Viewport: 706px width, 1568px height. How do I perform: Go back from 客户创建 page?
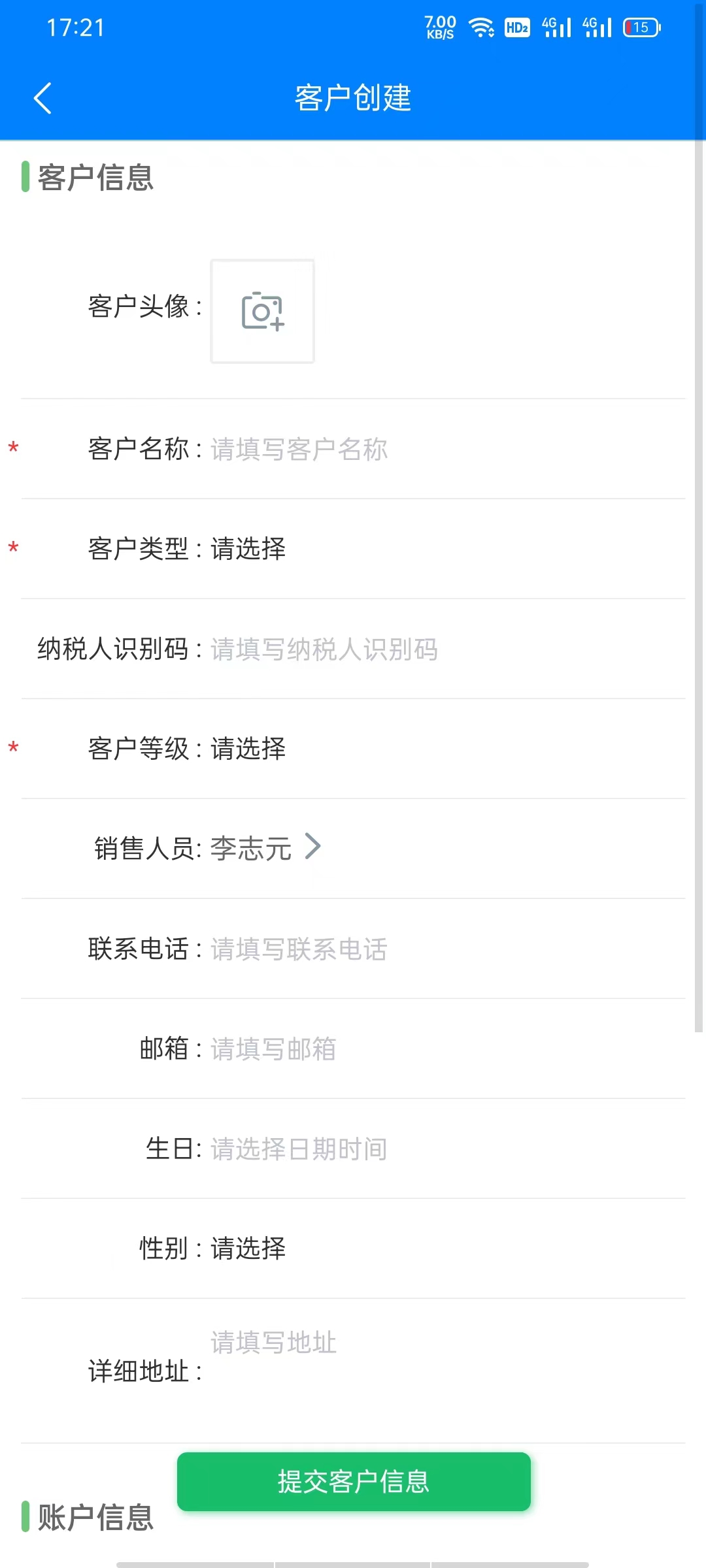pyautogui.click(x=43, y=99)
